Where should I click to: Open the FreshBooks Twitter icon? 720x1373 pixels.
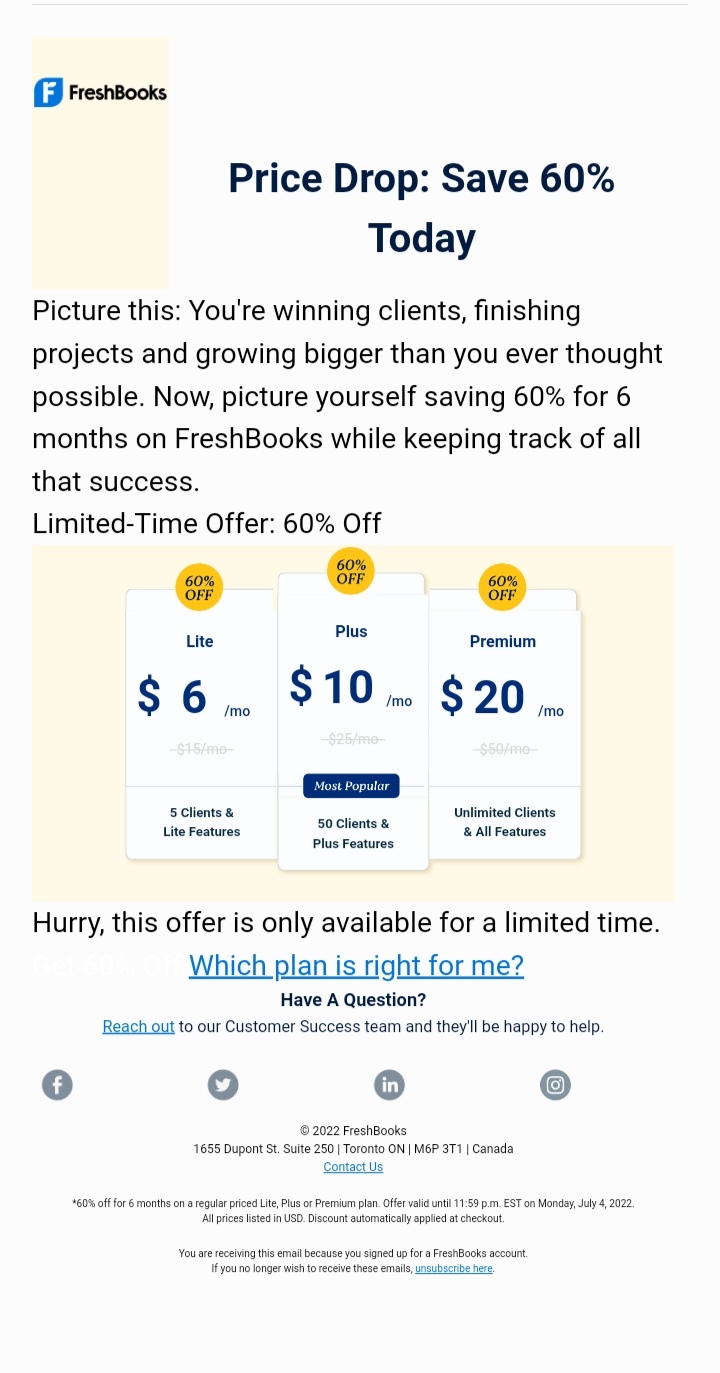tap(223, 1084)
